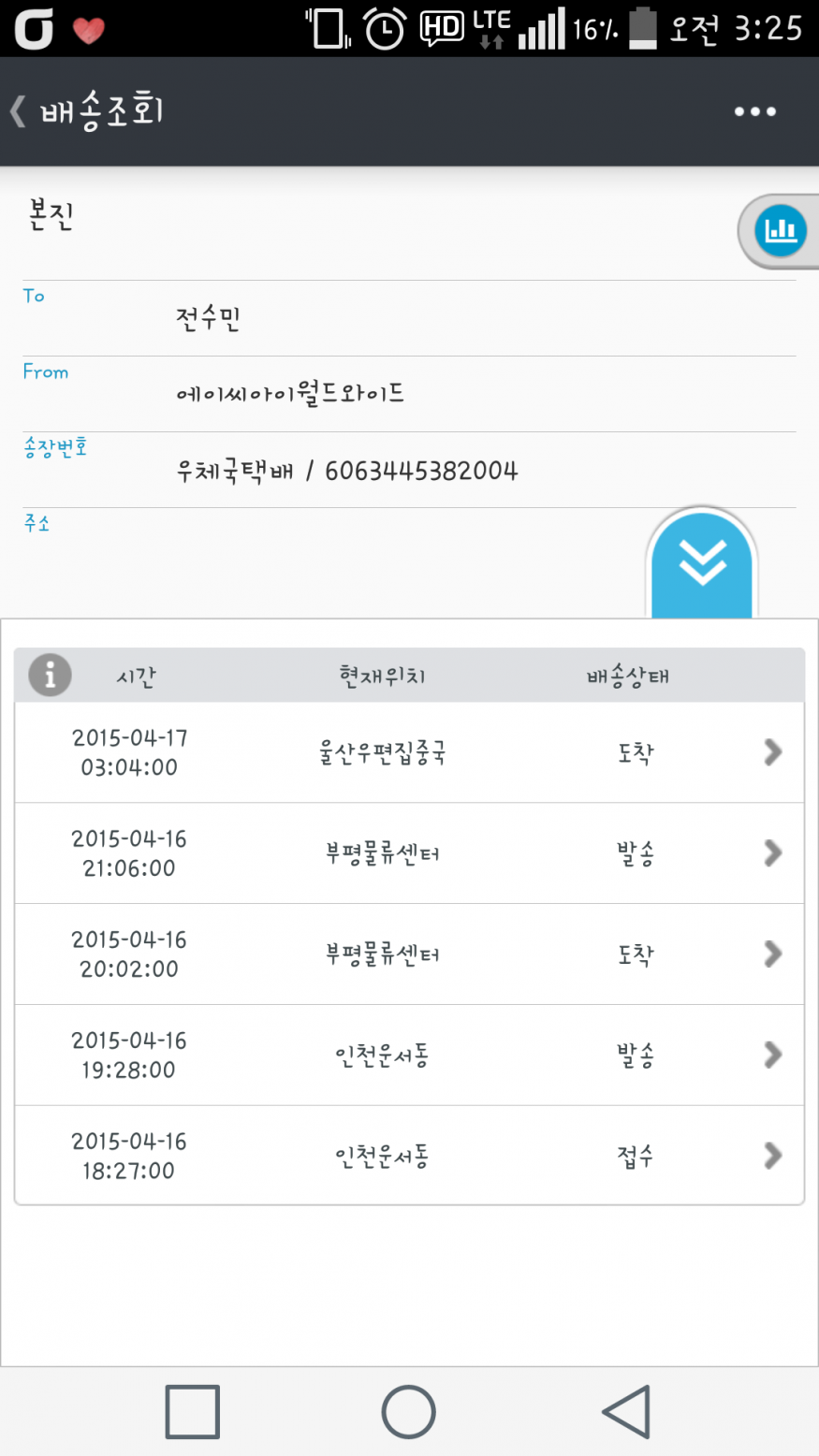Open the 부평물류센터 도착 tracking entry
The image size is (819, 1456).
pos(409,954)
